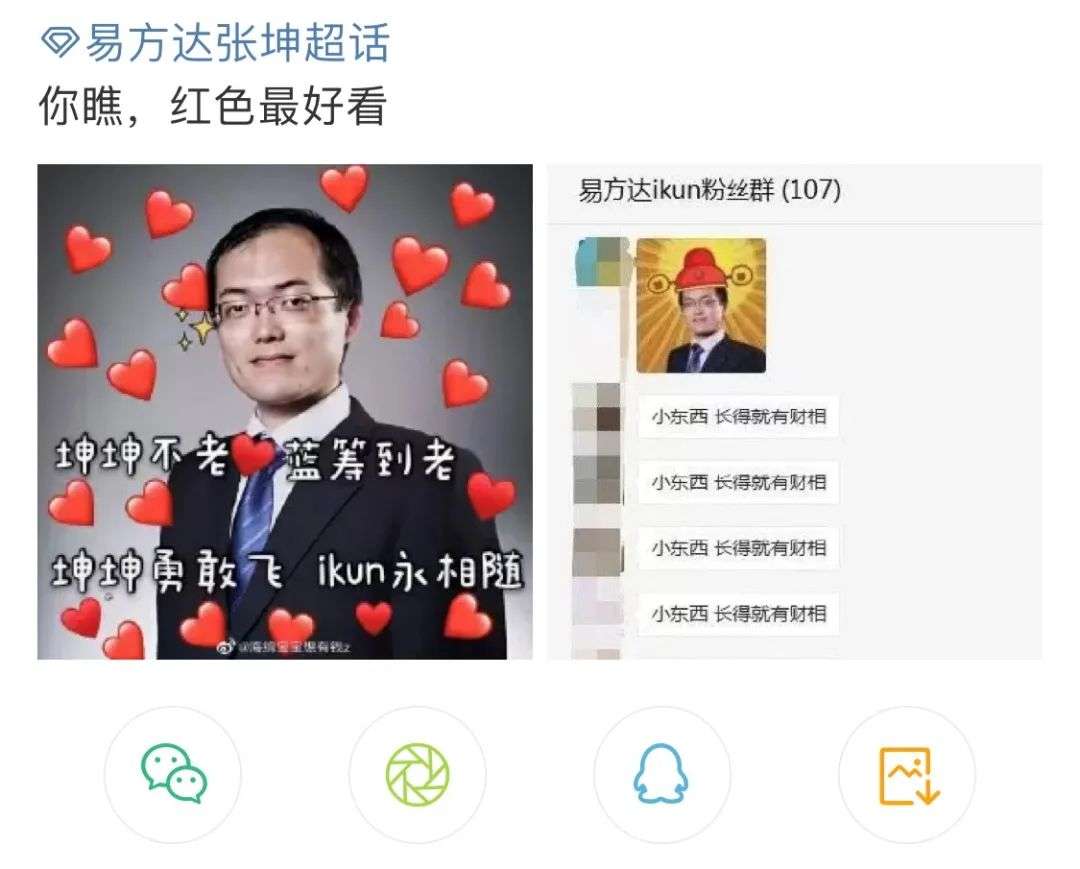View the heart-decorated meme photo
Image resolution: width=1080 pixels, height=869 pixels.
(x=284, y=411)
